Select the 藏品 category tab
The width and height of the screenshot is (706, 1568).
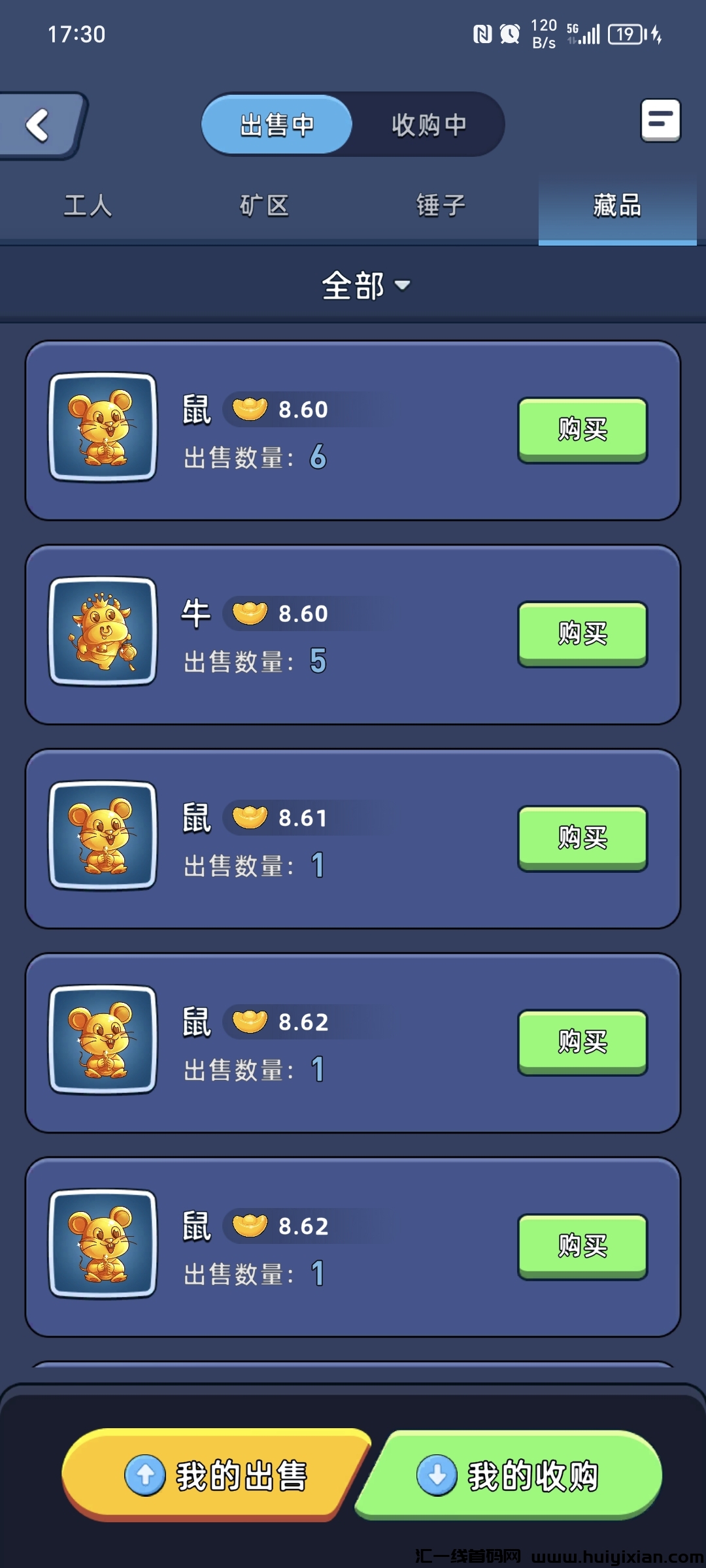(615, 205)
